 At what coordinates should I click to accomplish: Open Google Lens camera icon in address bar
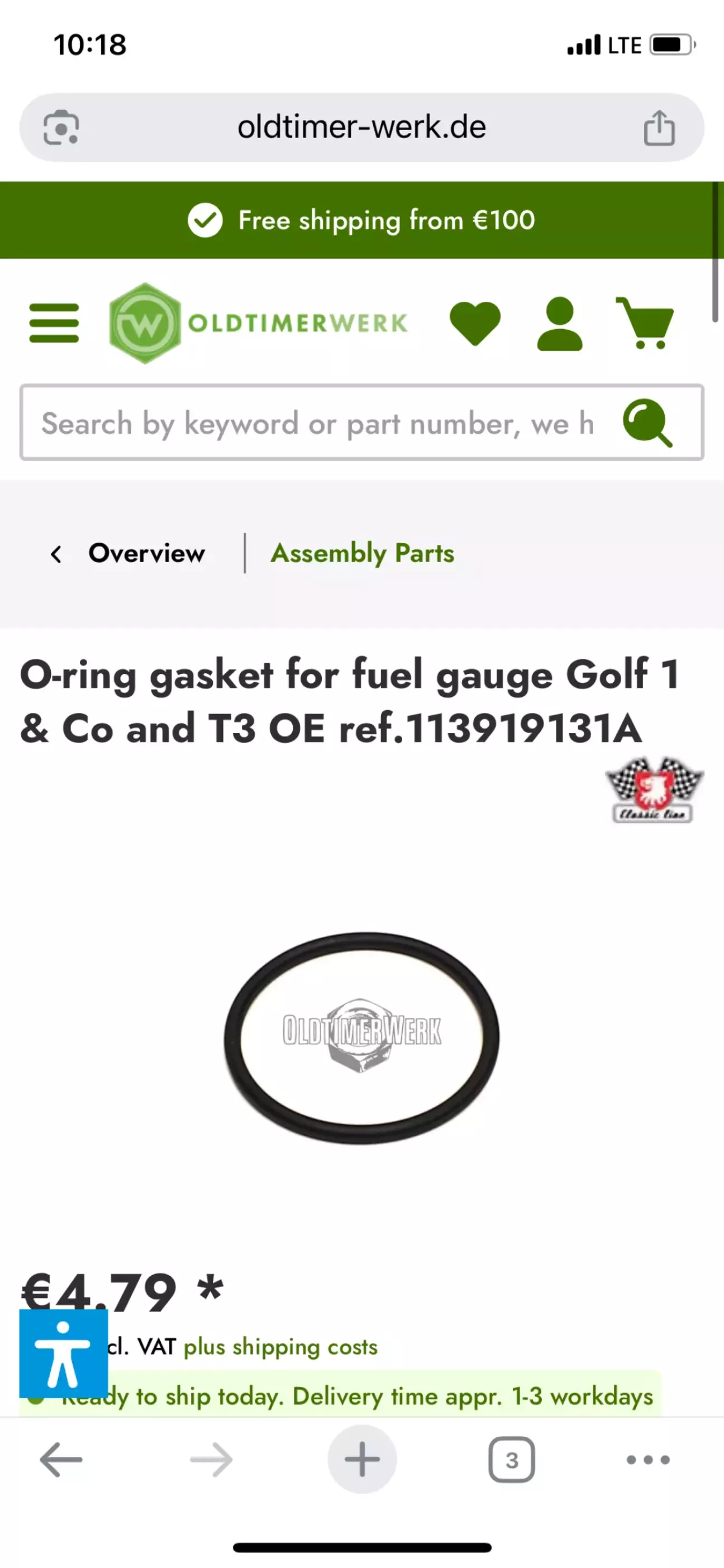[x=61, y=128]
